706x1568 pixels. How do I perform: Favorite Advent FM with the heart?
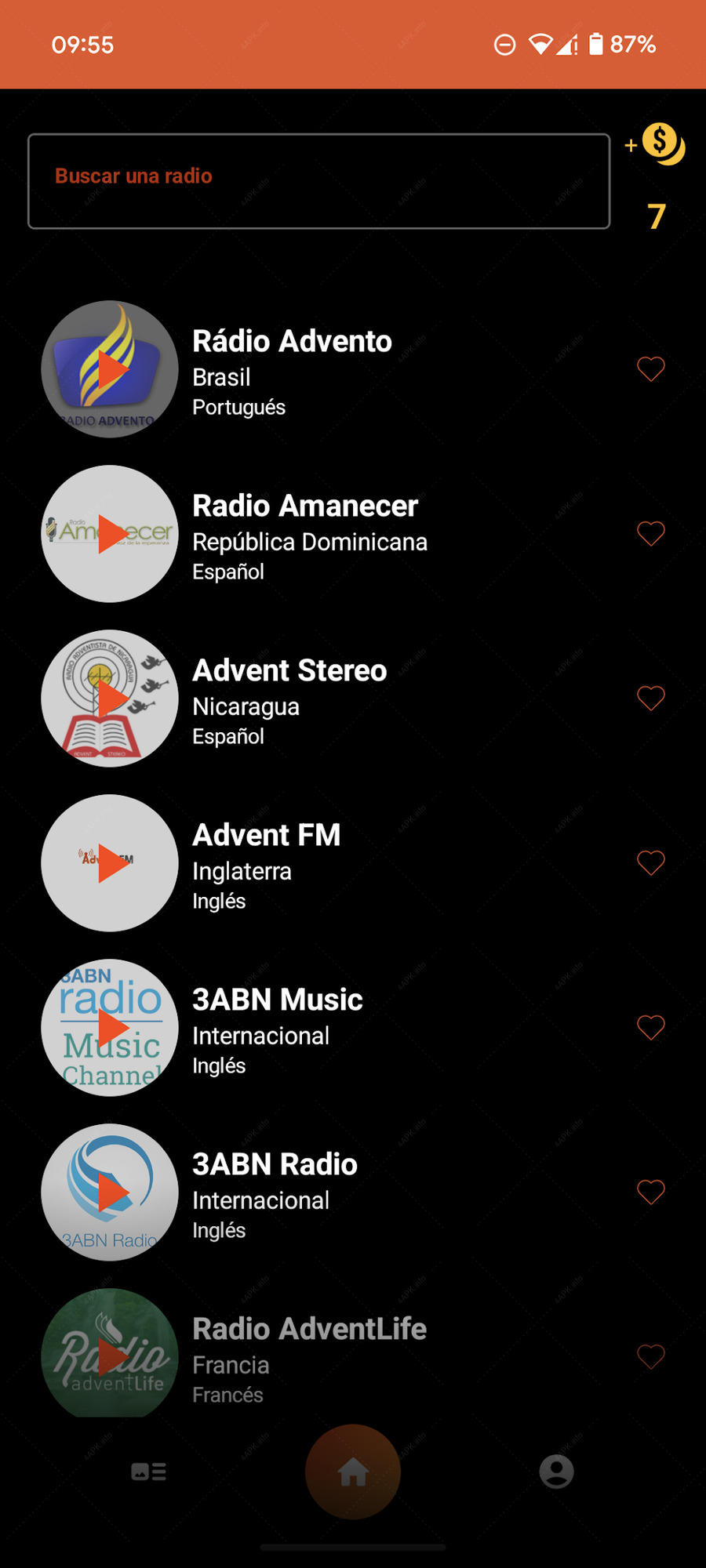pos(650,862)
